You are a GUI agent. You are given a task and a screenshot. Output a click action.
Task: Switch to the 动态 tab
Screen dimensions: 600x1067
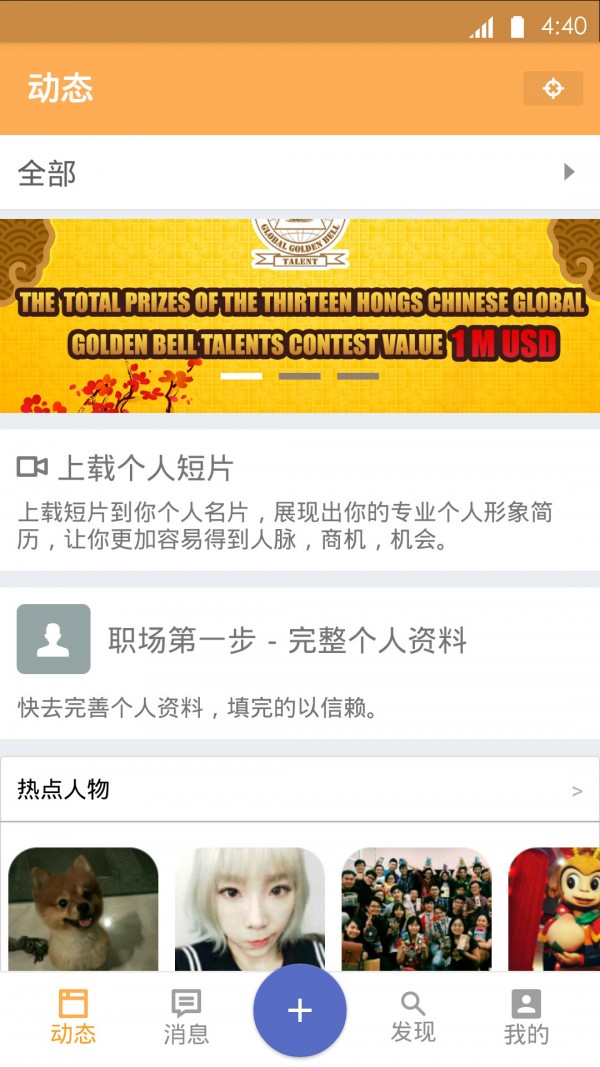[x=73, y=1016]
